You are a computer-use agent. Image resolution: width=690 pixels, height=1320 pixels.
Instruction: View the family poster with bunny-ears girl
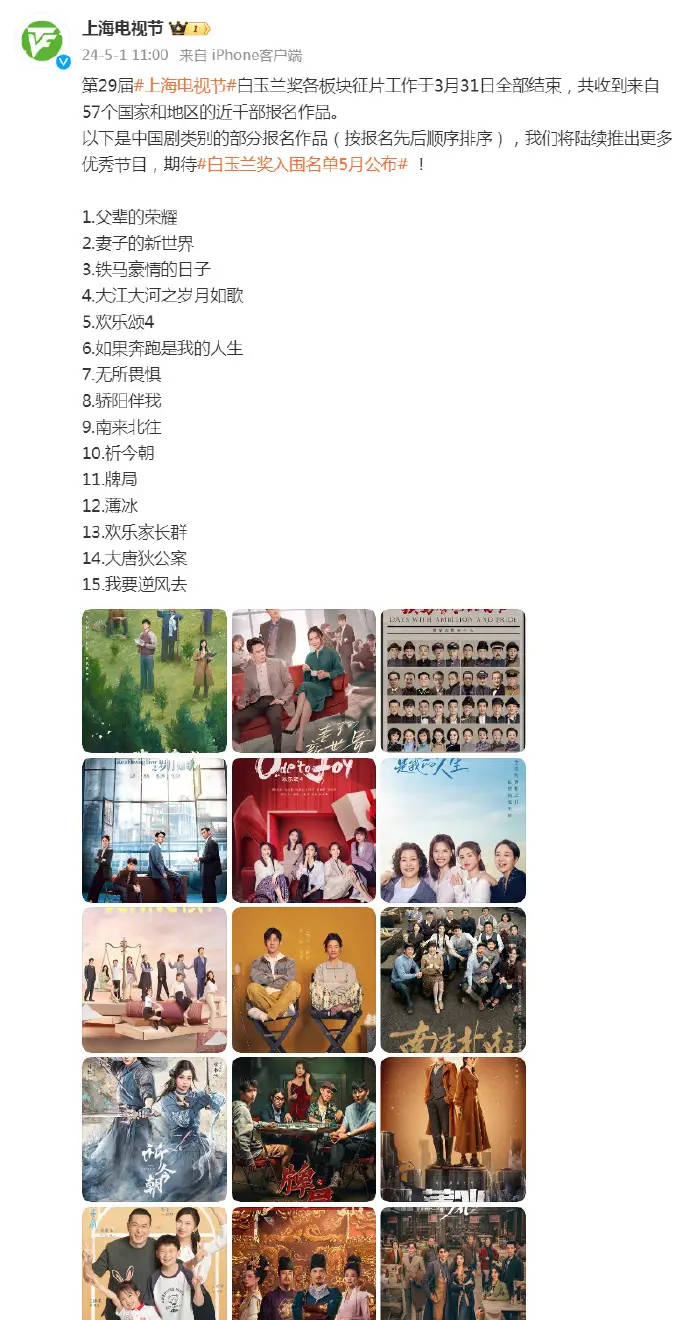pos(154,1264)
